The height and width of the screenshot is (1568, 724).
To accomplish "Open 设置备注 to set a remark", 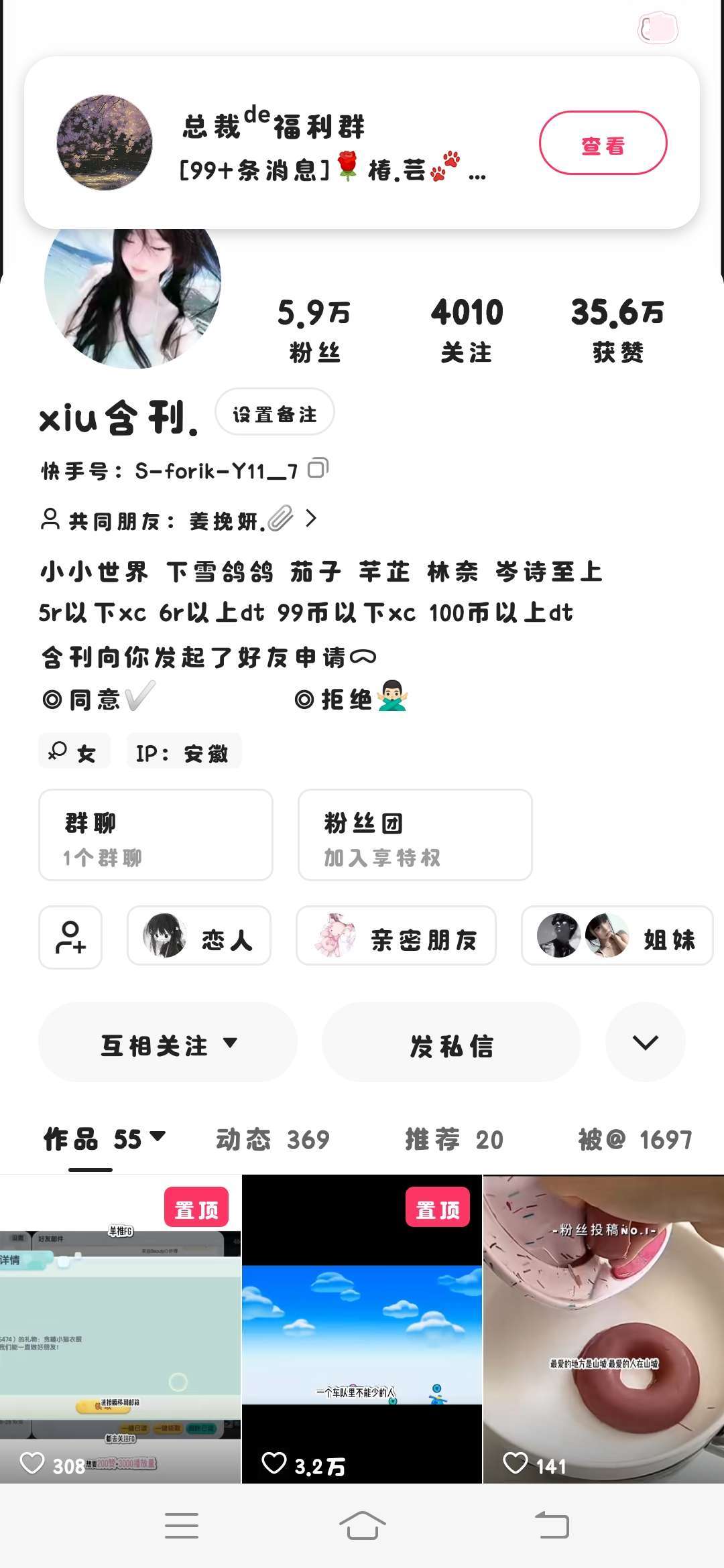I will click(275, 413).
